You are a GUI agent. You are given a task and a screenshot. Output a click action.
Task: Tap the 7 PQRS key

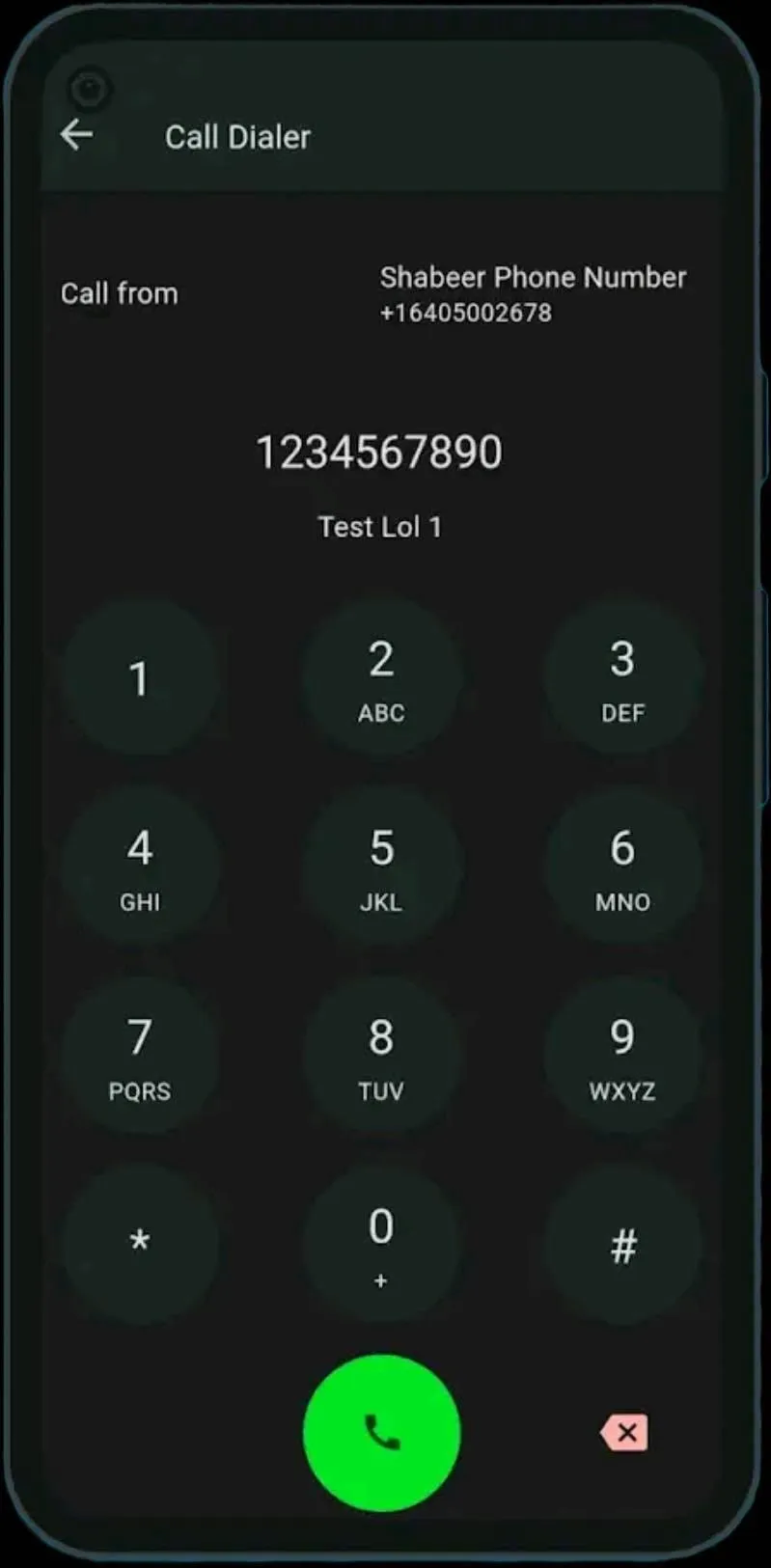point(140,1057)
